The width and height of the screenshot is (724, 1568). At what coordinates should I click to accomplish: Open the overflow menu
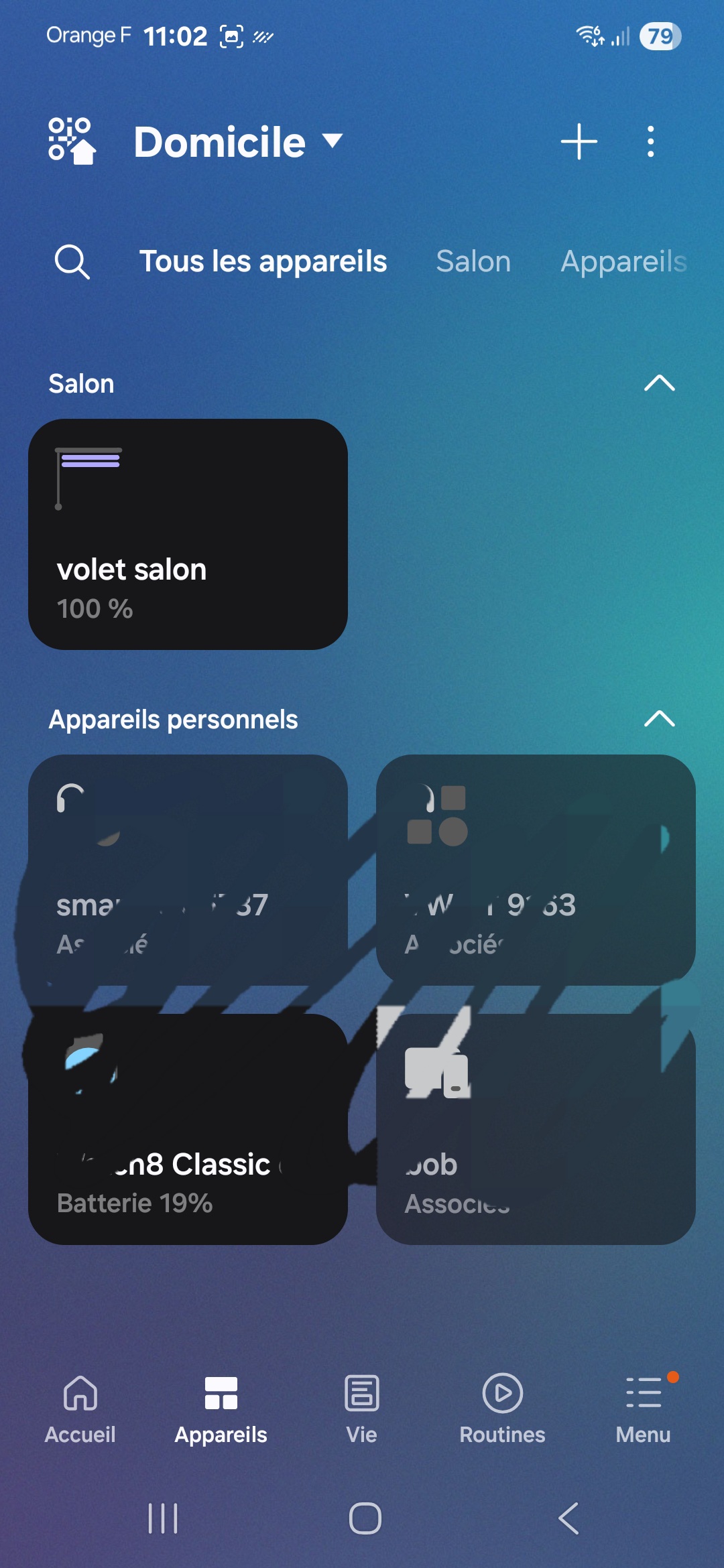click(650, 142)
